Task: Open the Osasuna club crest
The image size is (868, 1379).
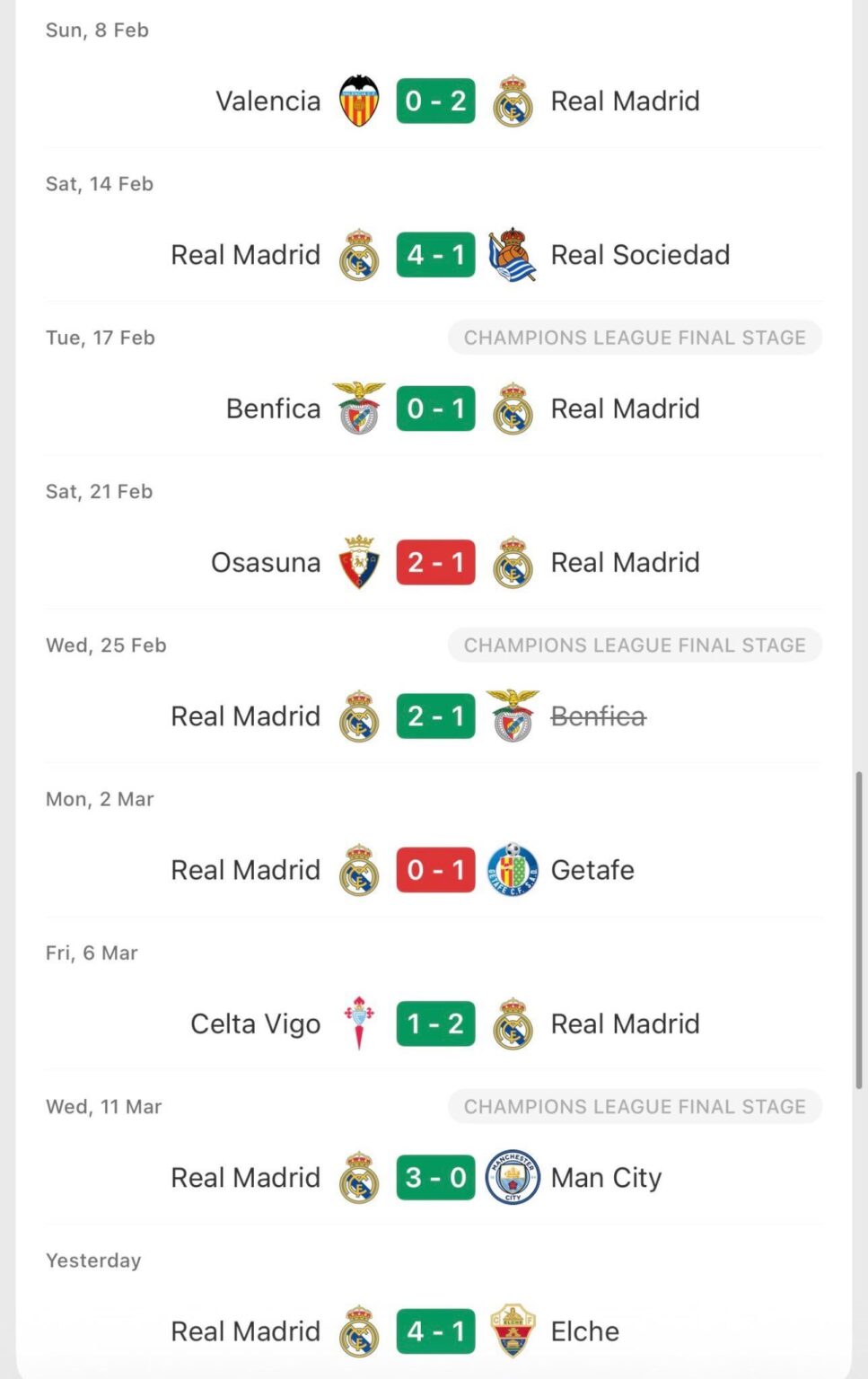Action: tap(358, 562)
